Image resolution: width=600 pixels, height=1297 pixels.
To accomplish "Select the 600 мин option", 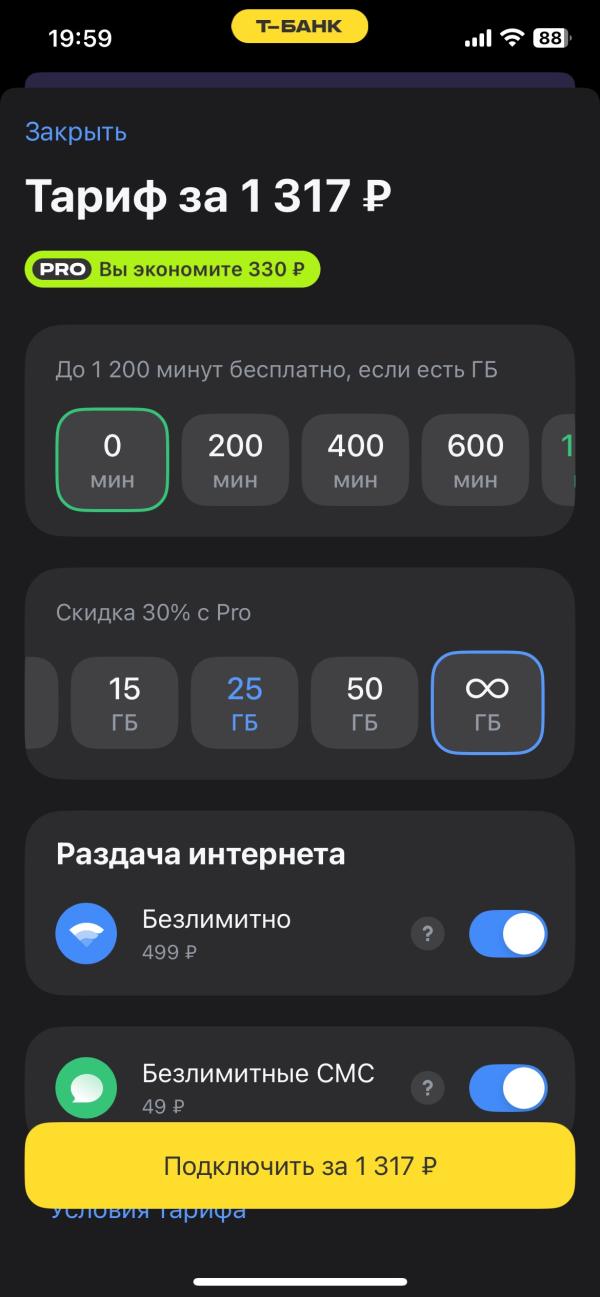I will pos(475,460).
